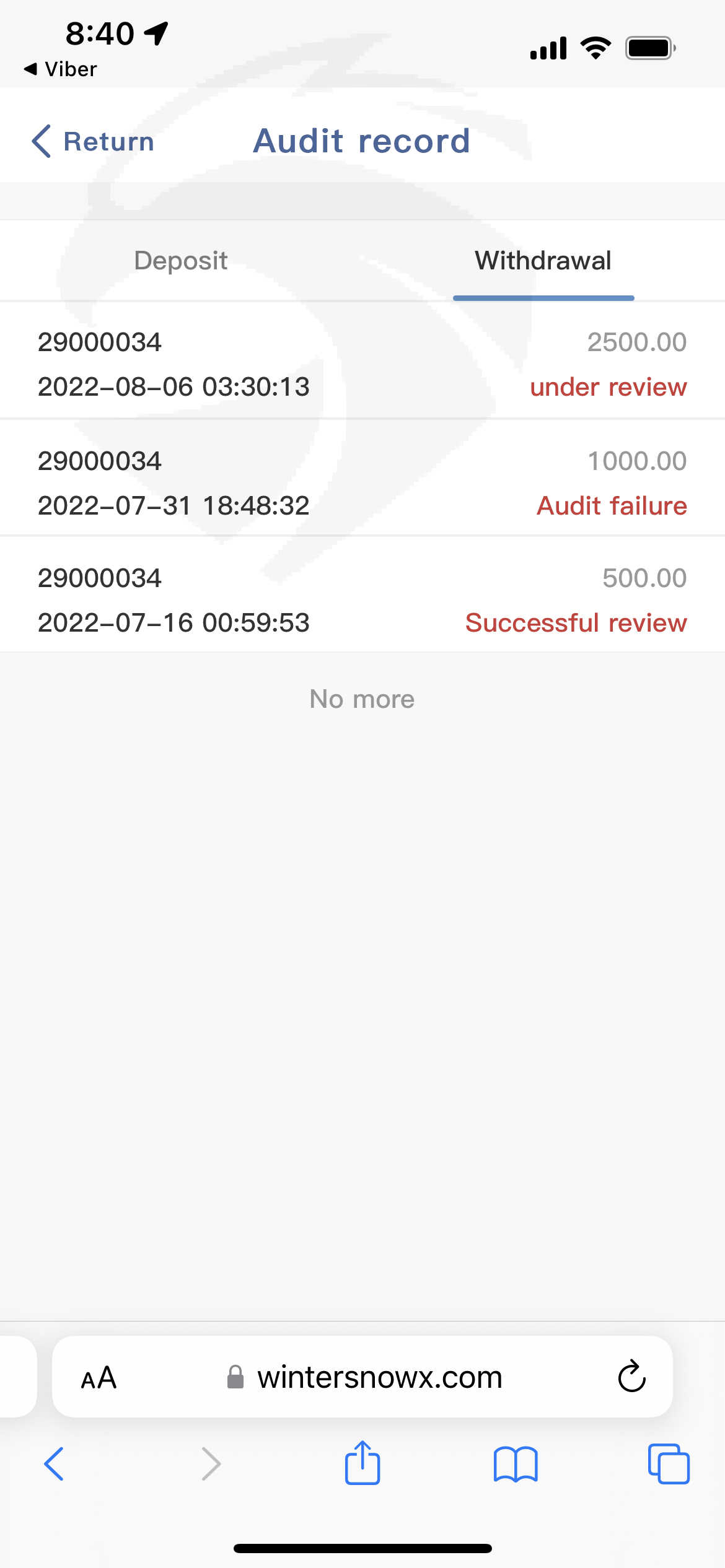Show open Safari tabs
Screen dimensions: 725x1568
coord(669,1465)
